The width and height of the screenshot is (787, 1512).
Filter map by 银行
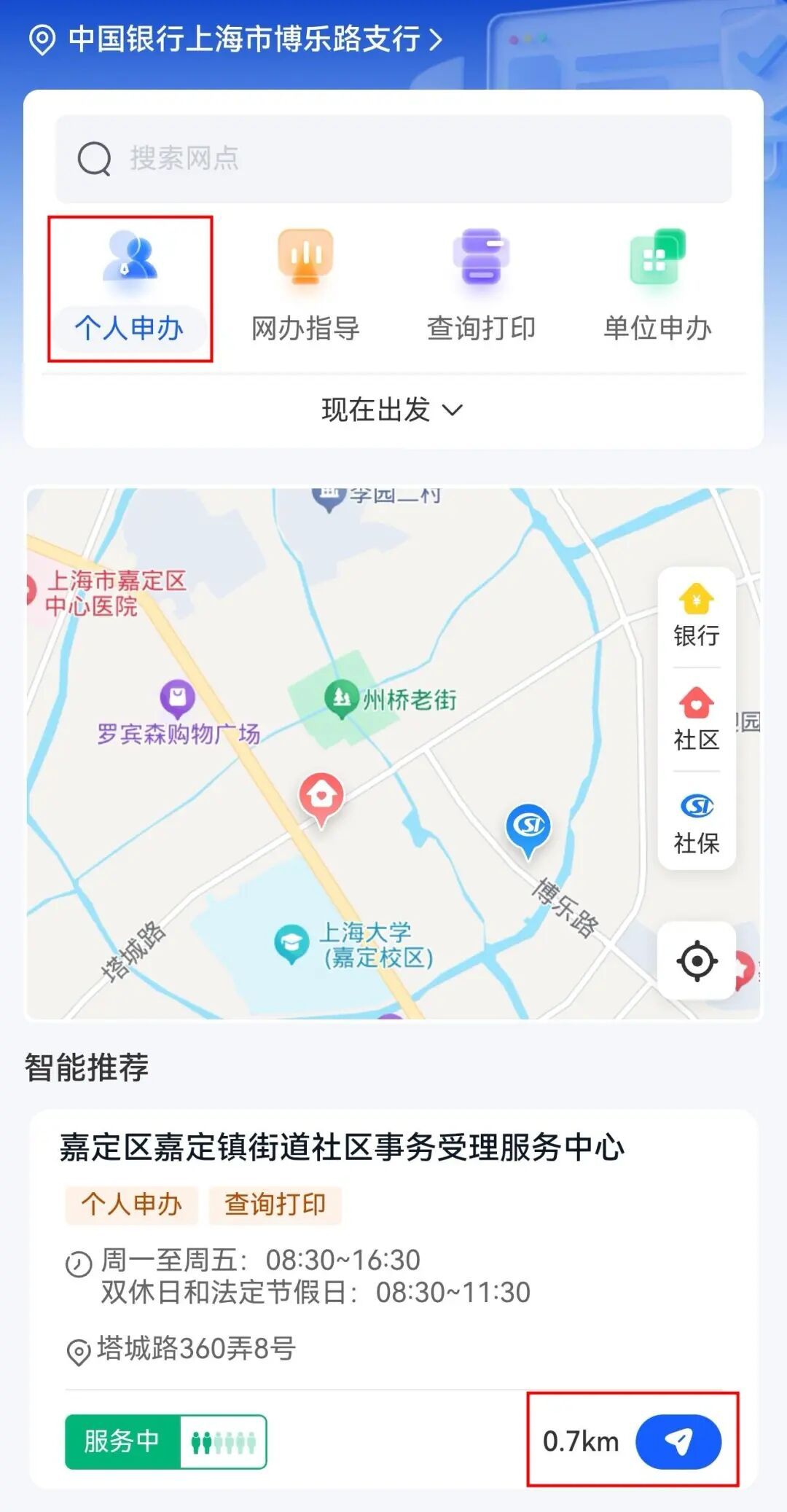click(697, 616)
